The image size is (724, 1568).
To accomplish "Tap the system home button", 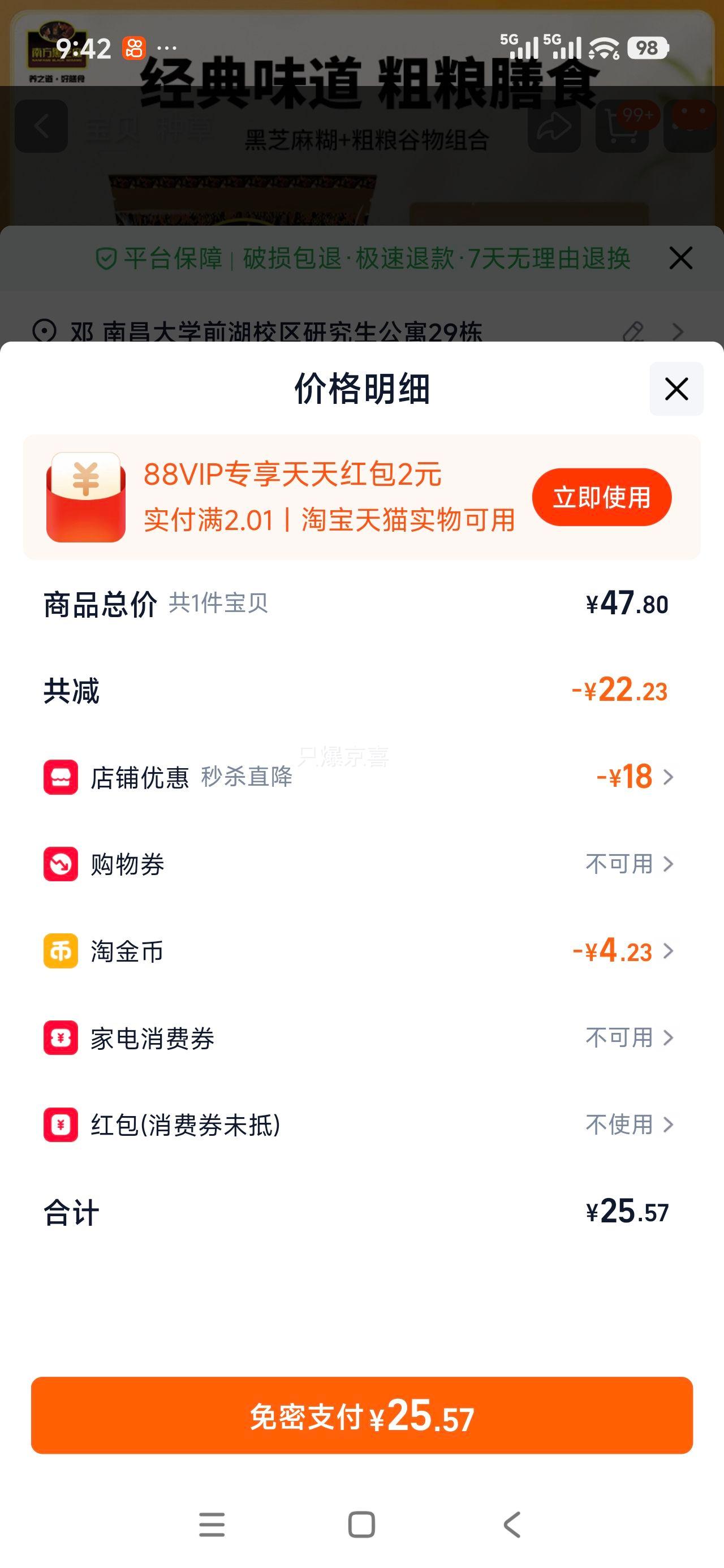I will point(361,1525).
